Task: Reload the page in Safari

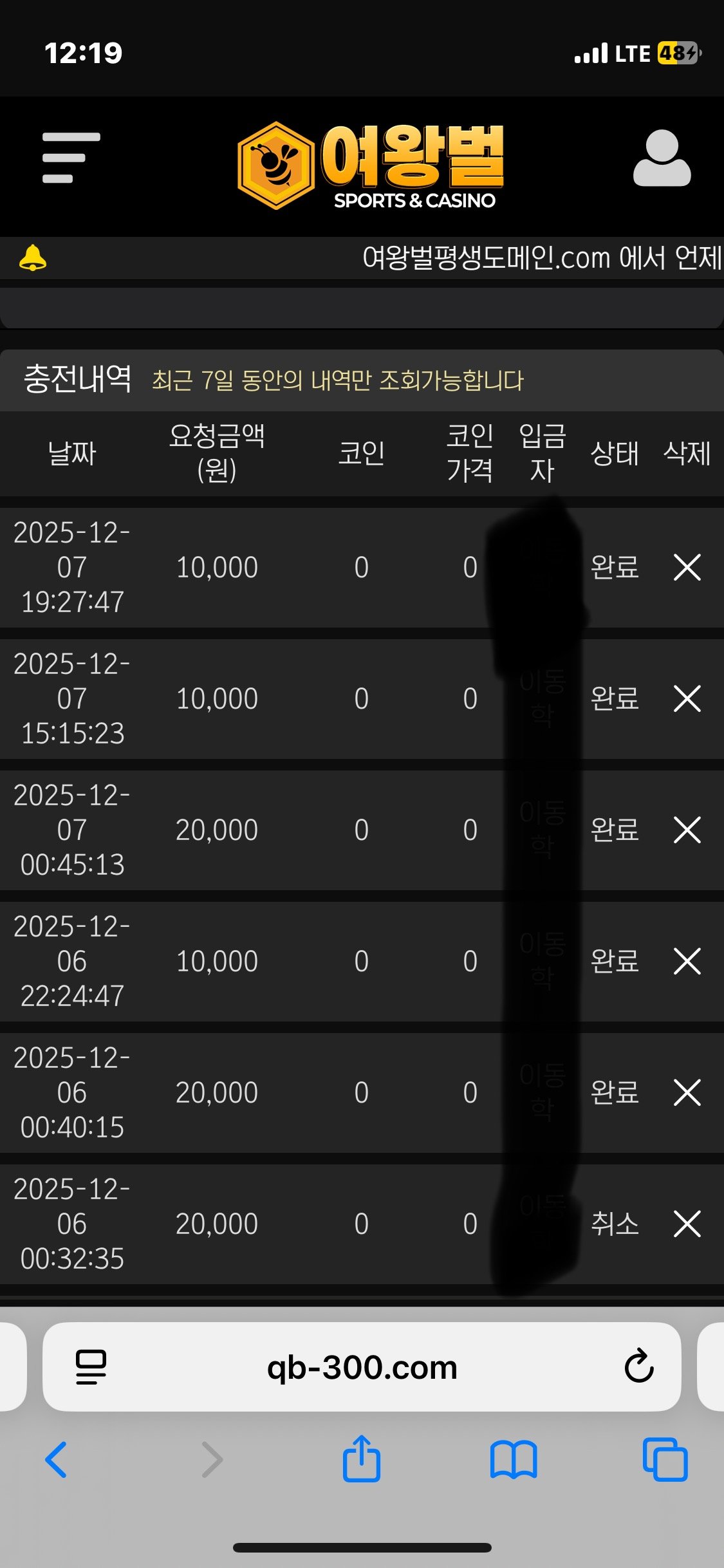Action: pyautogui.click(x=638, y=1366)
